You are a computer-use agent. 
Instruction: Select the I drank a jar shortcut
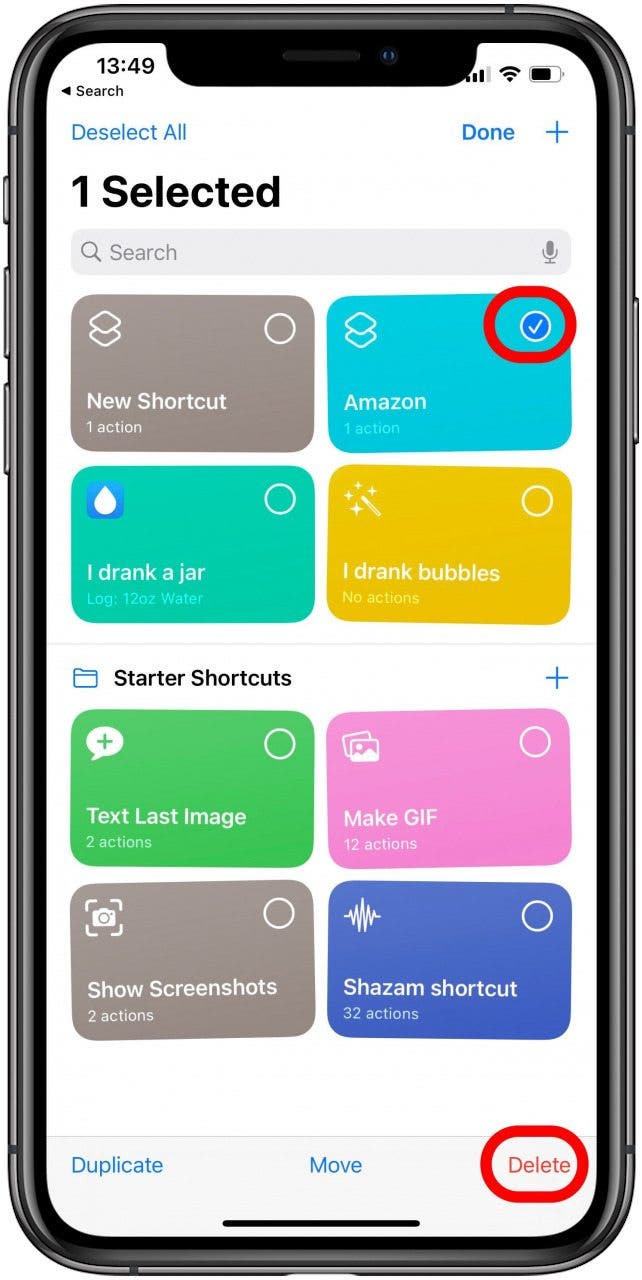(x=192, y=543)
